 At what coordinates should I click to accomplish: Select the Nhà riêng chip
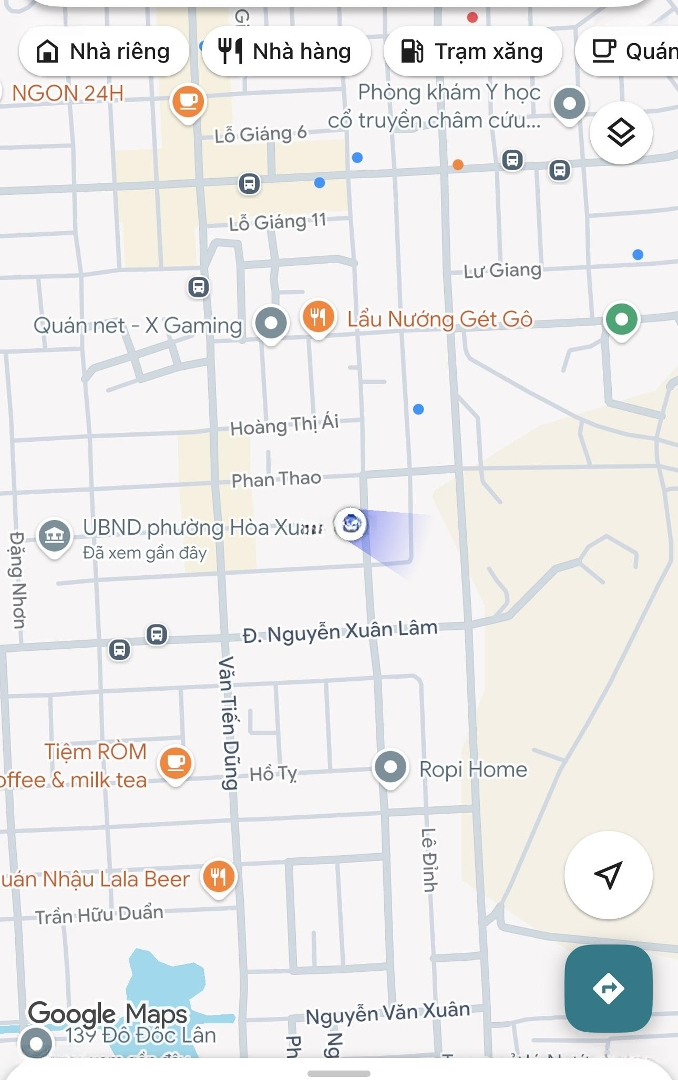tap(103, 52)
